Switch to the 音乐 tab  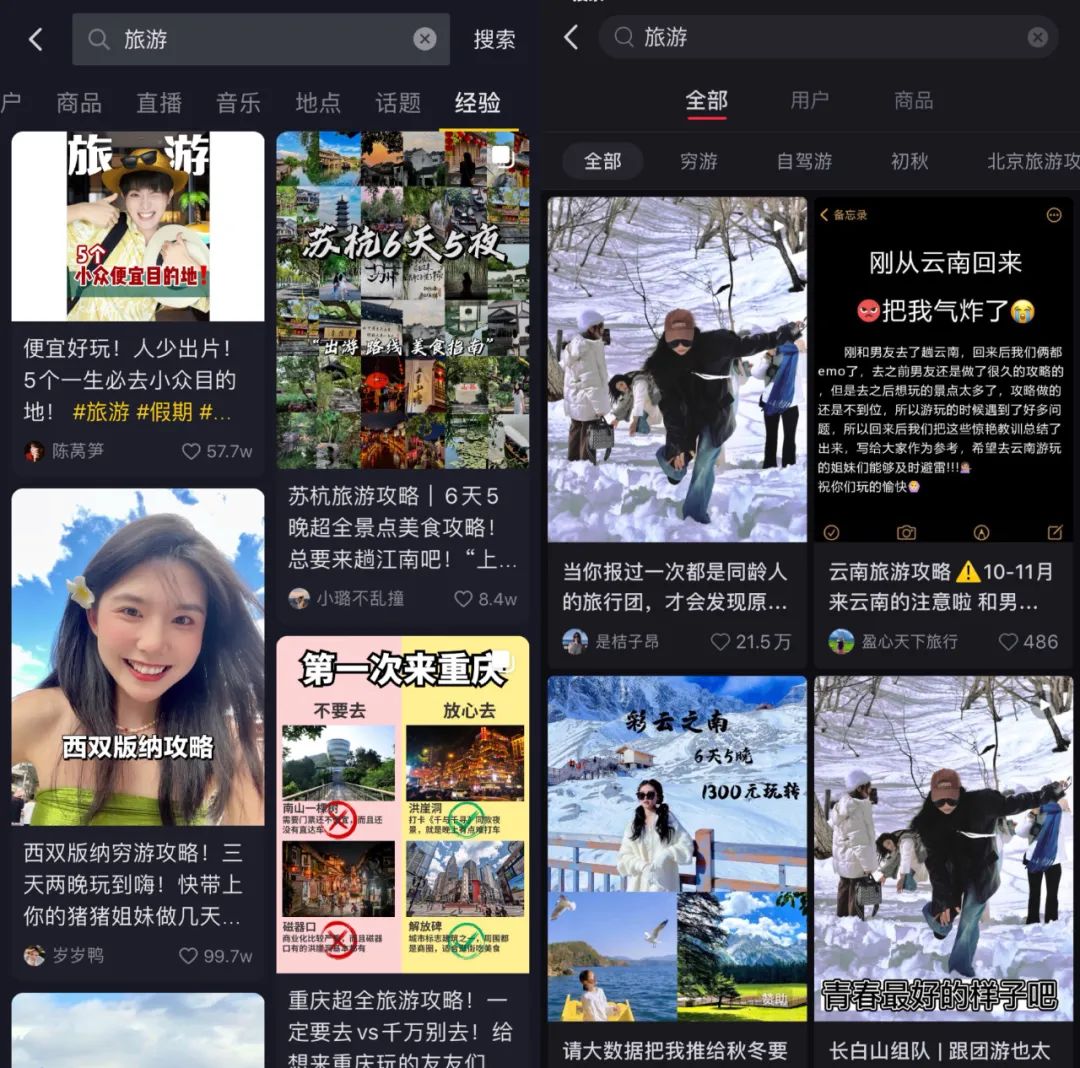pos(238,102)
